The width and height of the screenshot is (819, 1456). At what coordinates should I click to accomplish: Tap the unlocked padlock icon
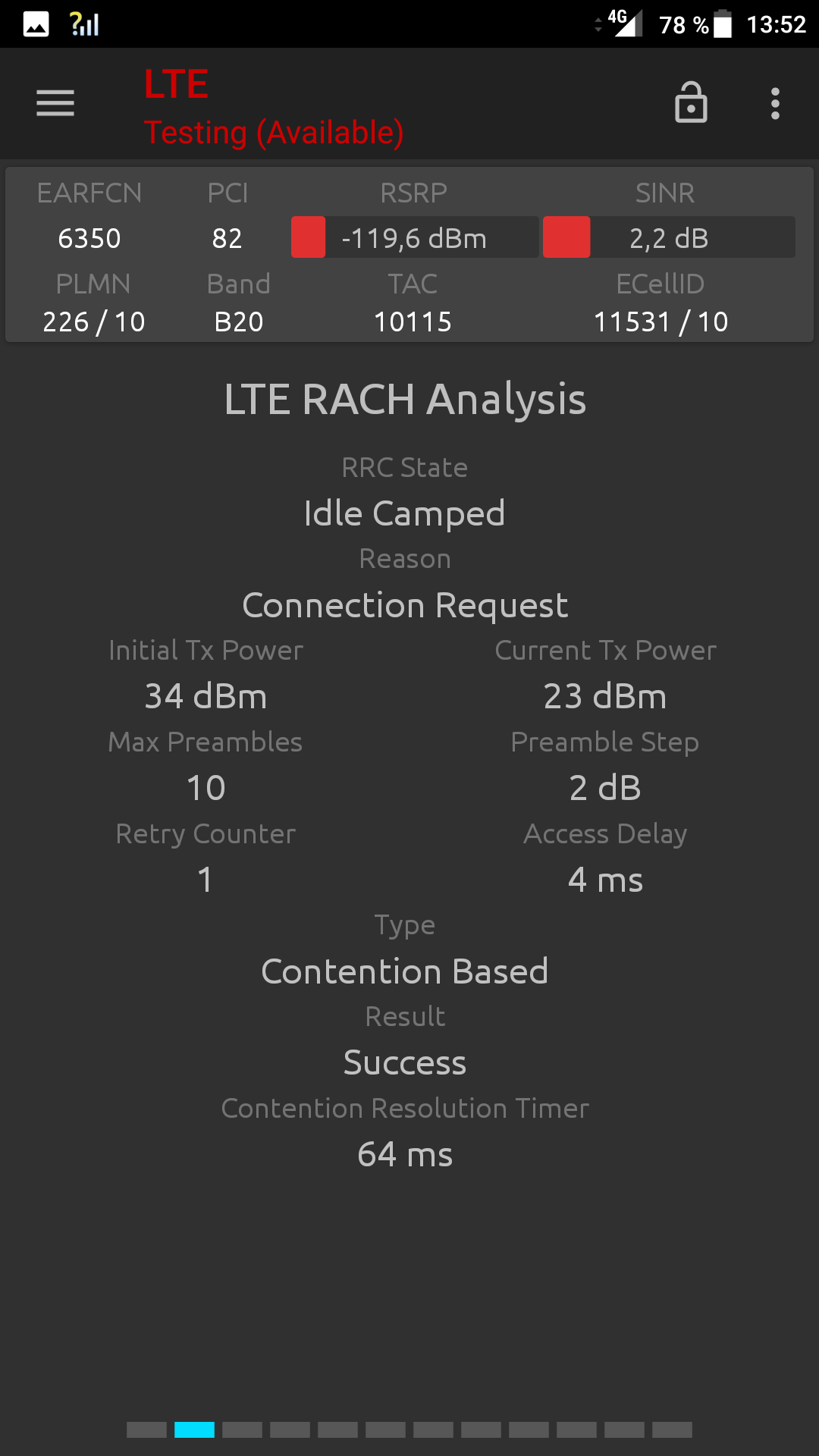(691, 102)
